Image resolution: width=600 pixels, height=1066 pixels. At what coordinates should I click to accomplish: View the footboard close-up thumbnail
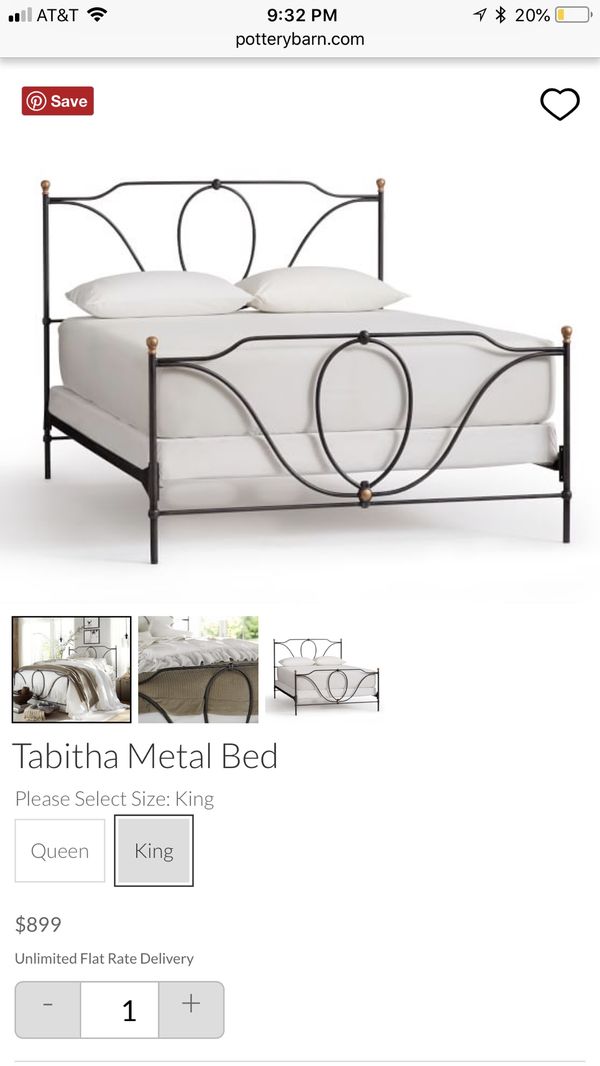point(198,670)
